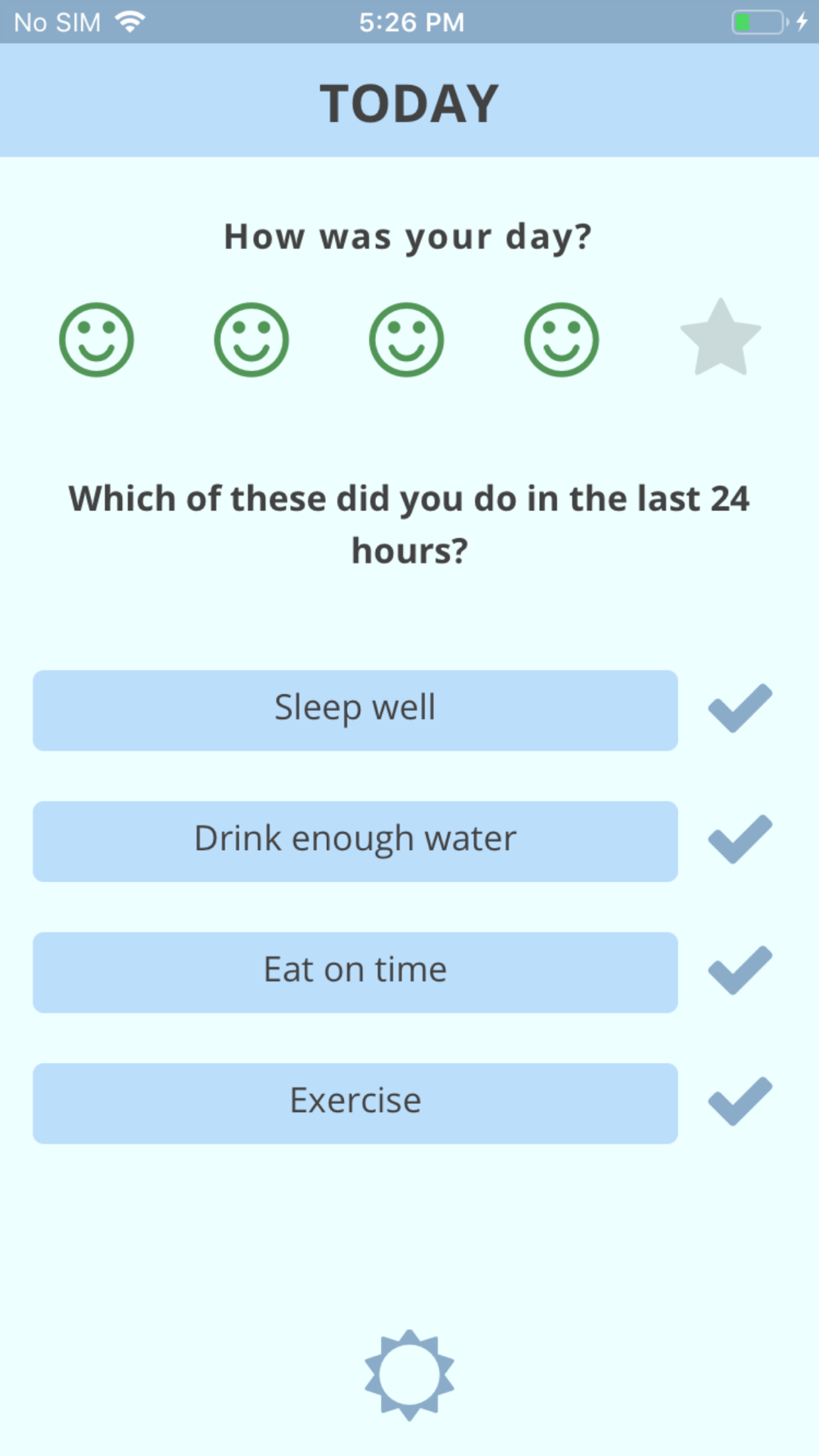
Task: Toggle the checkmark next to Drink enough water
Action: point(740,839)
